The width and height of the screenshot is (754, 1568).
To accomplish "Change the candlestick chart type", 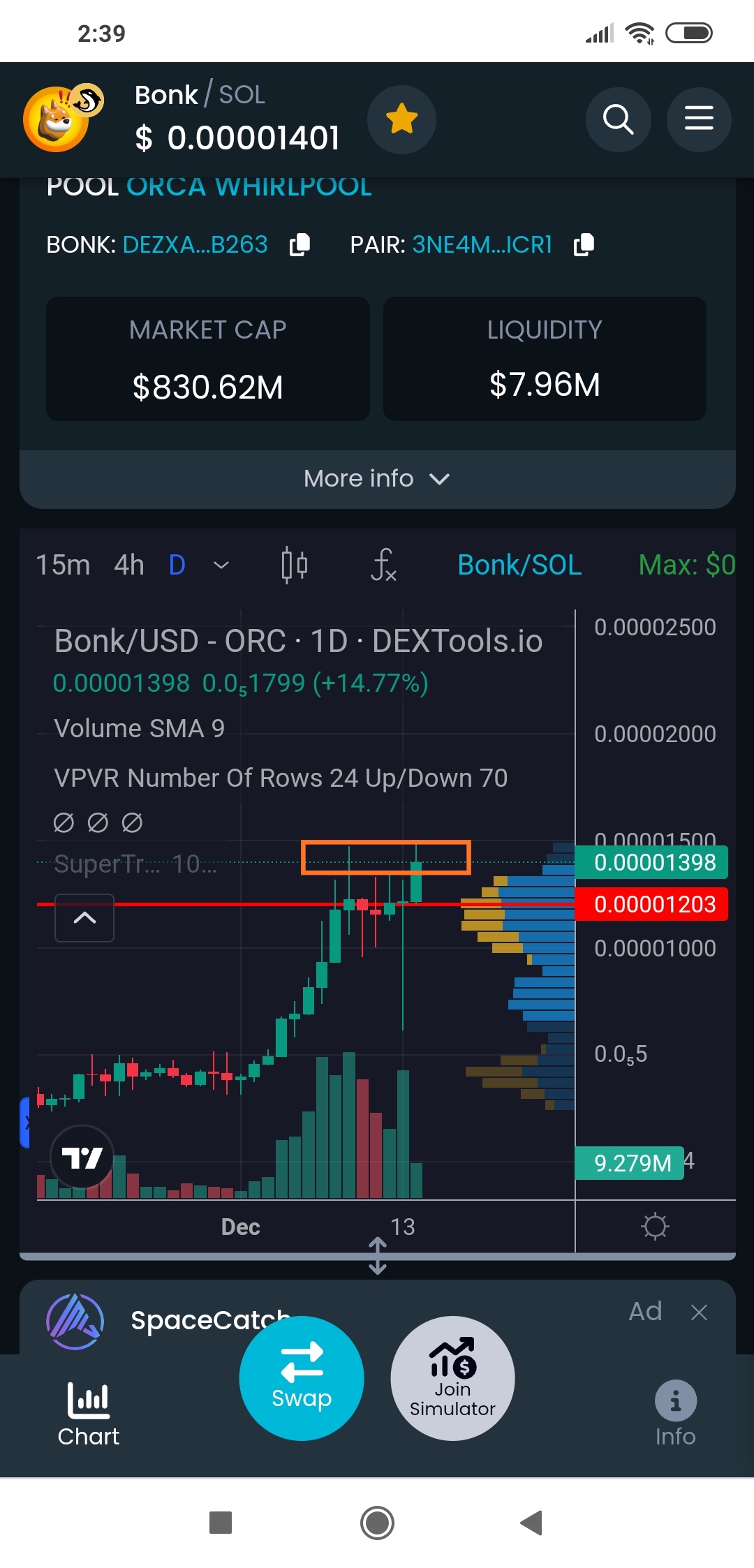I will 294,565.
